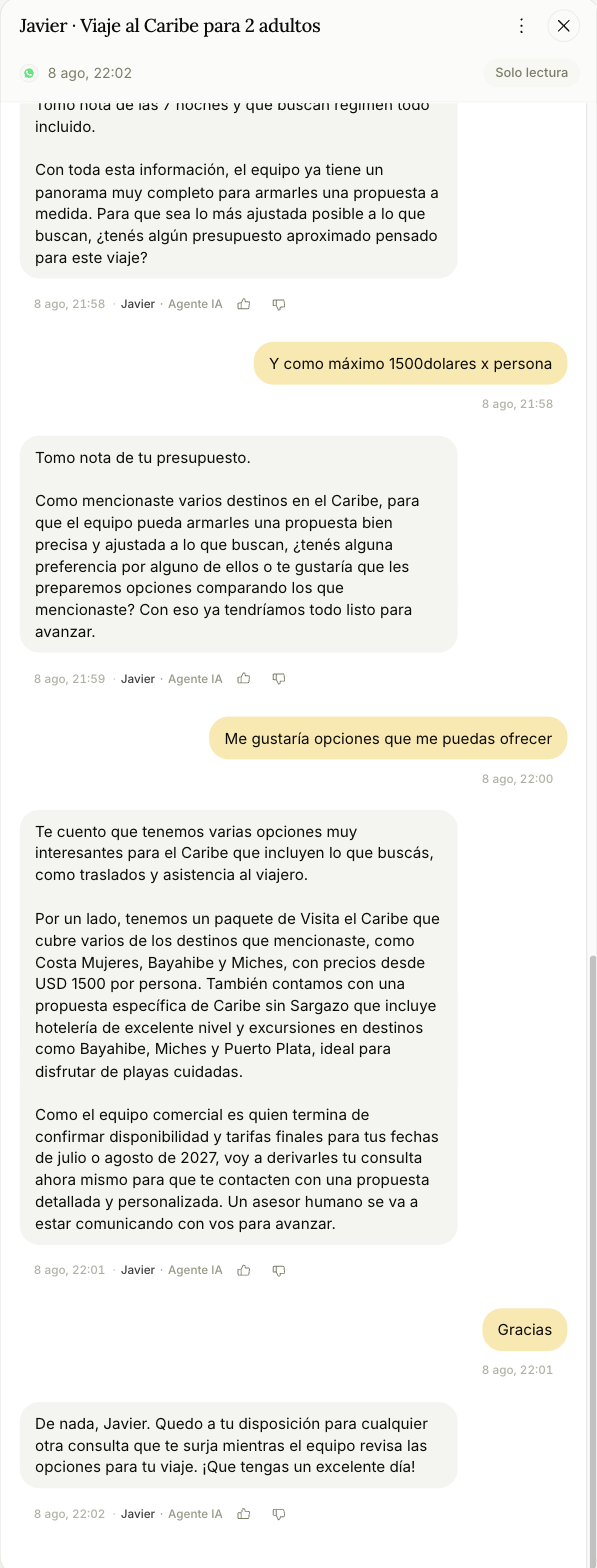The width and height of the screenshot is (597, 1568).
Task: Close the conversation panel
Action: point(564,26)
